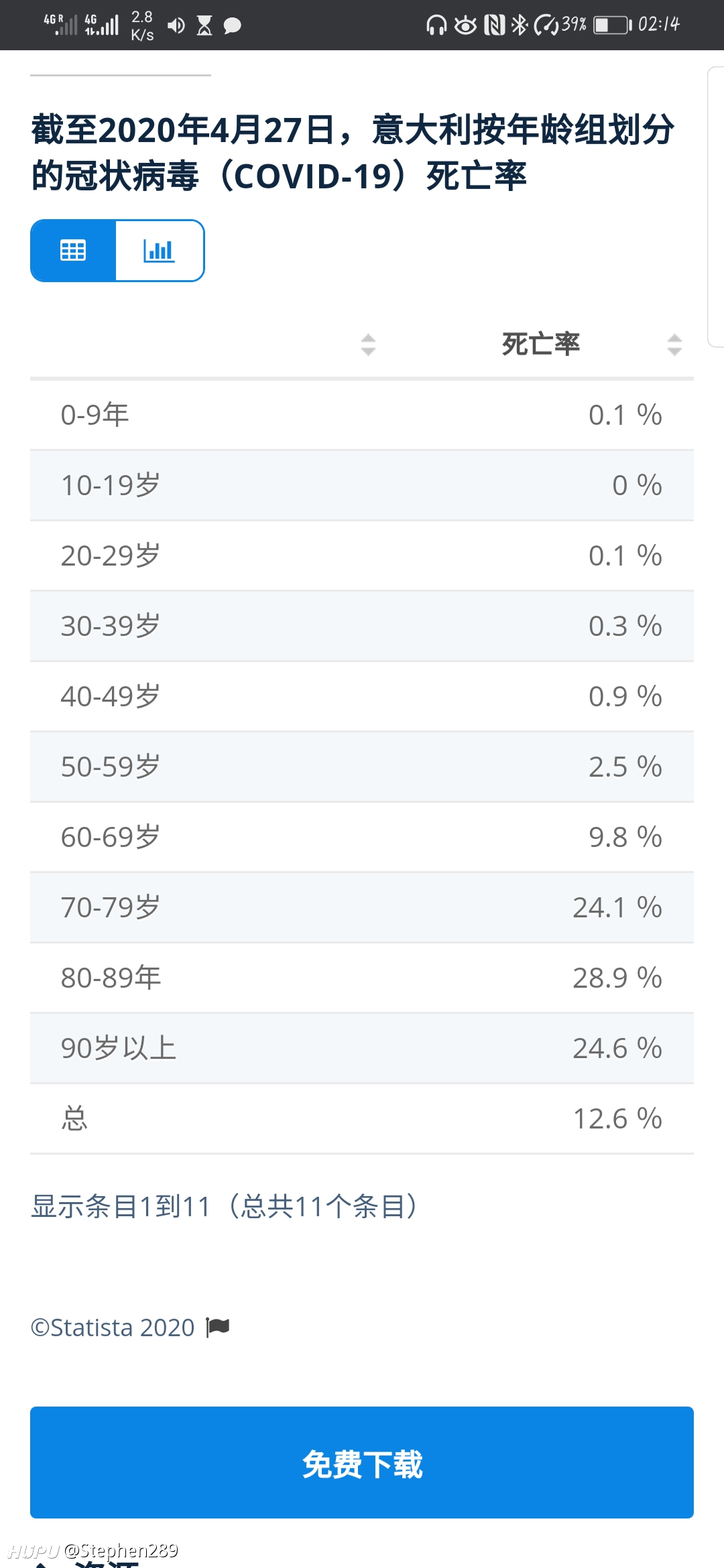Switch to the bar chart view
This screenshot has height=1568, width=724.
coord(160,251)
